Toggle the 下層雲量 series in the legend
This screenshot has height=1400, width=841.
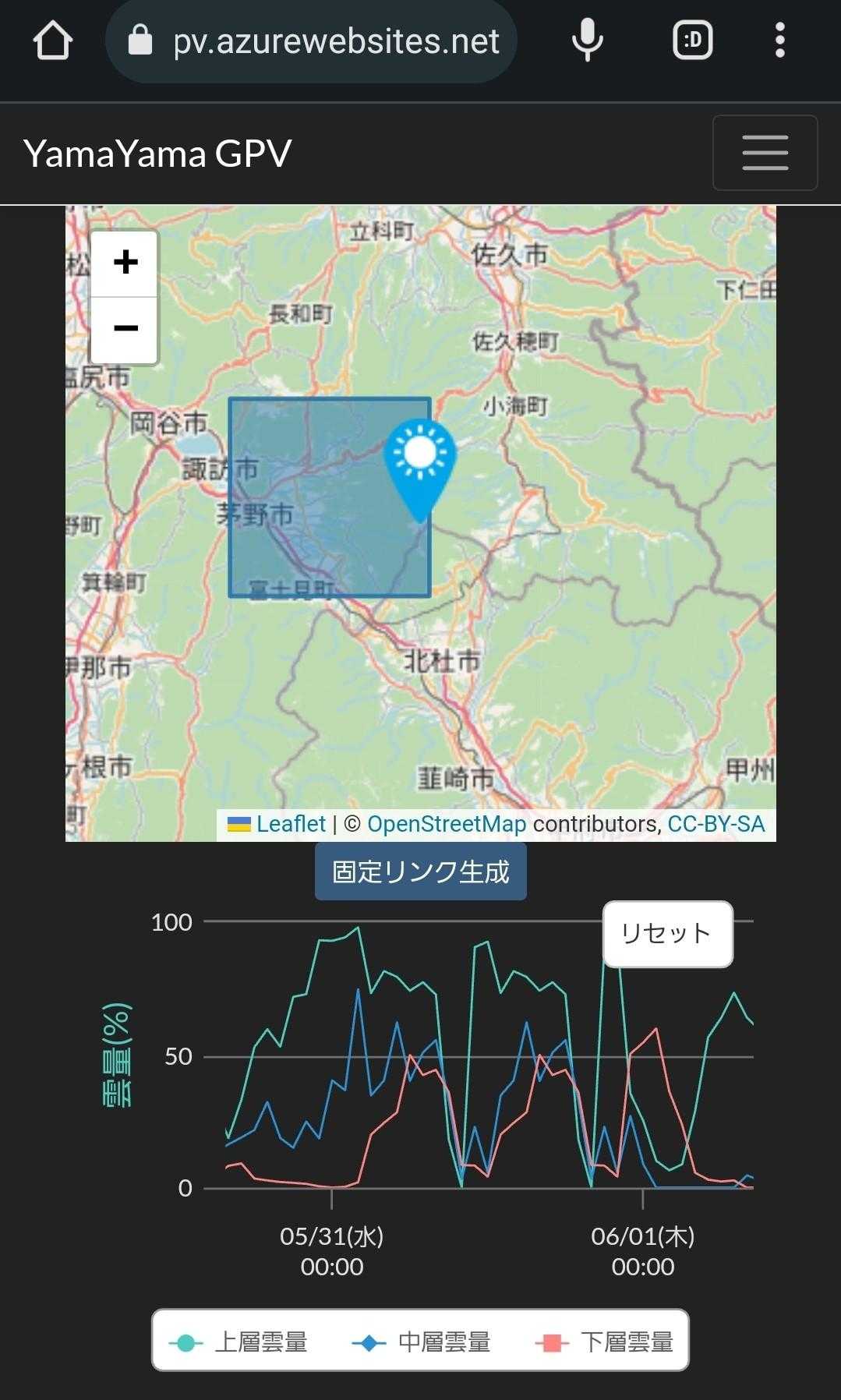point(606,1342)
